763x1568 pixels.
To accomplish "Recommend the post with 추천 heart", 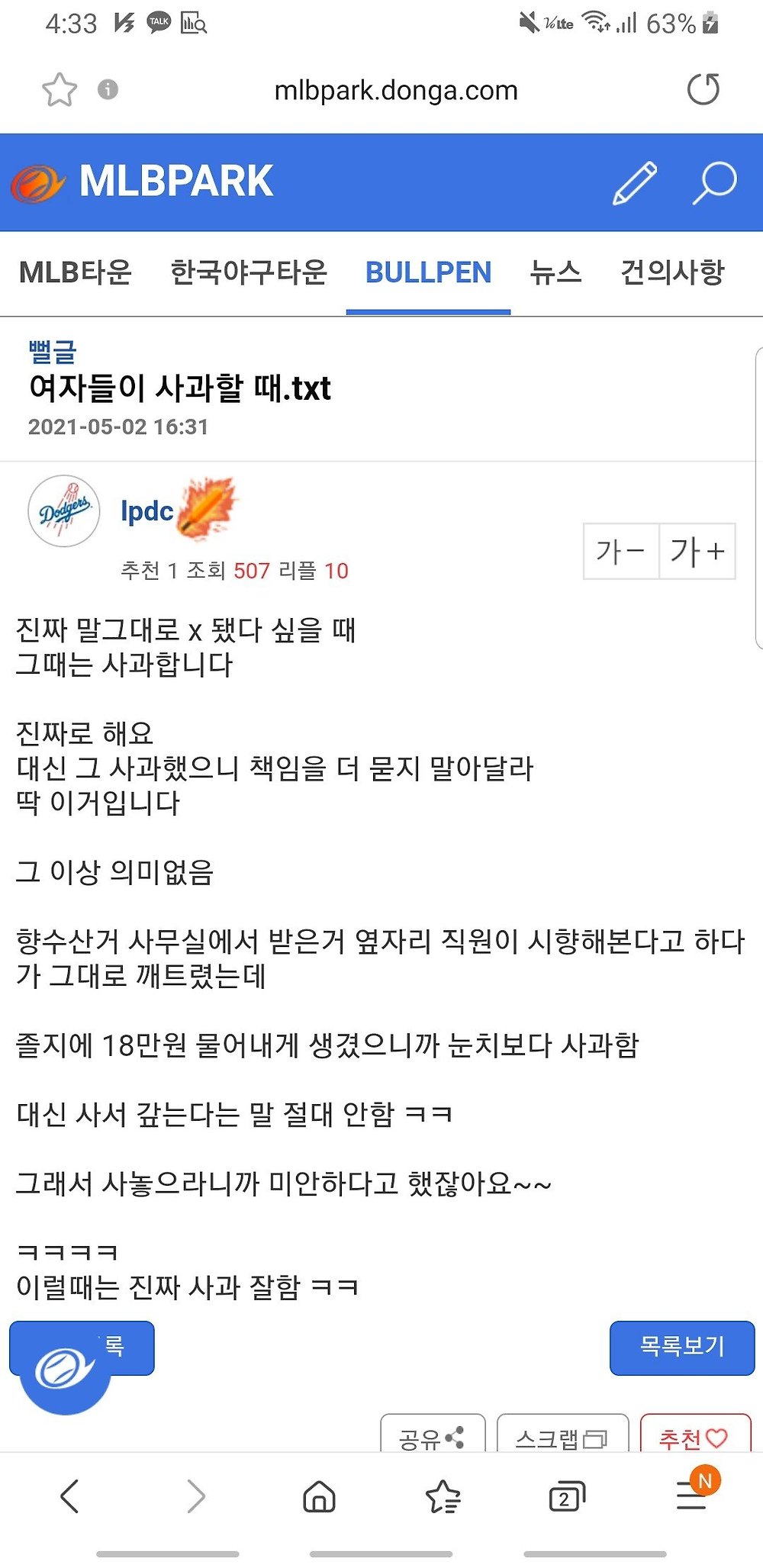I will click(x=694, y=1438).
